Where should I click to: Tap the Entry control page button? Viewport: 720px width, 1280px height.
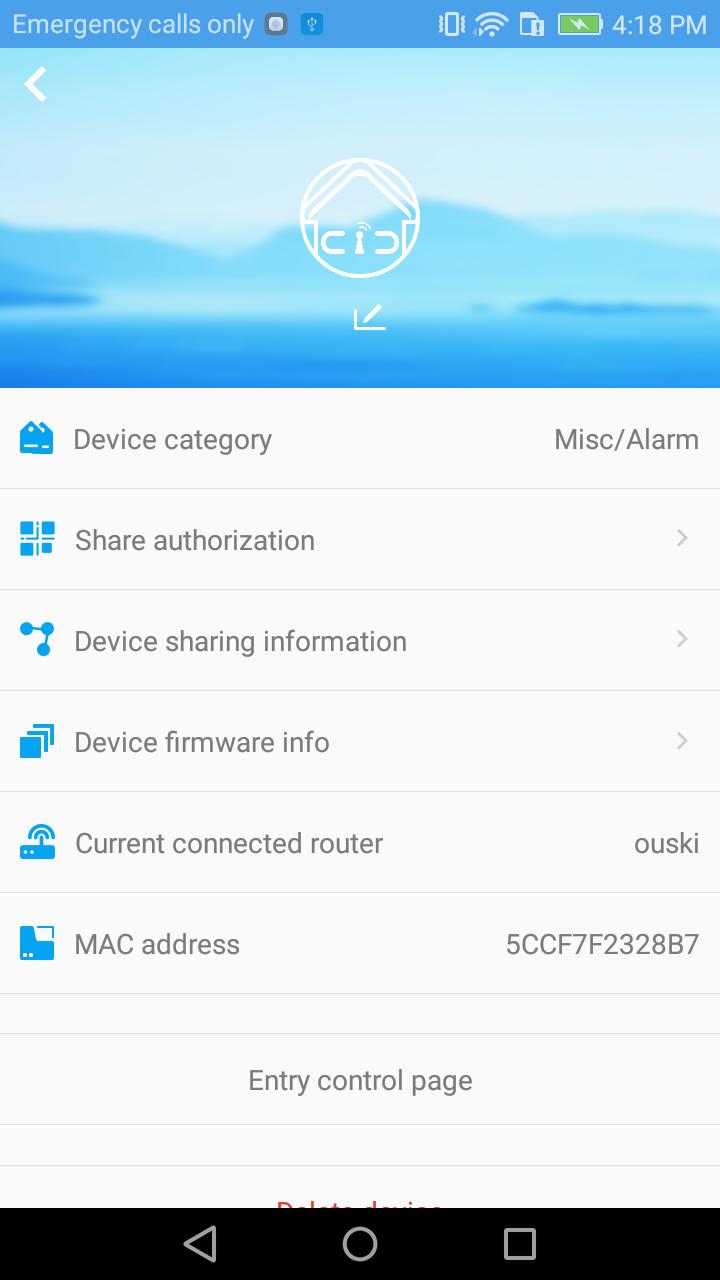(360, 1080)
